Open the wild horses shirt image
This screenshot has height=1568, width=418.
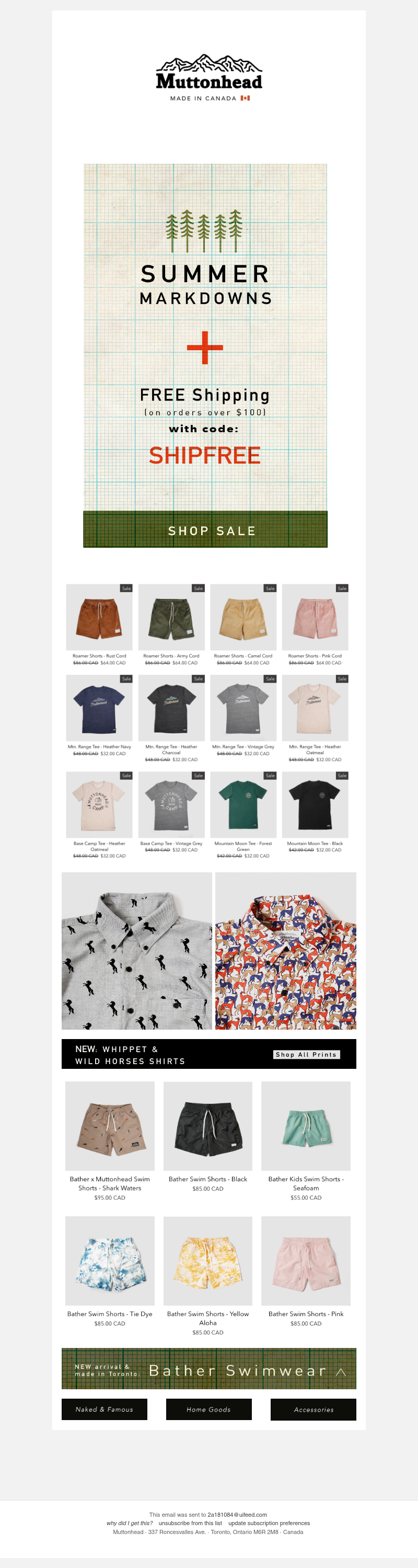137,951
